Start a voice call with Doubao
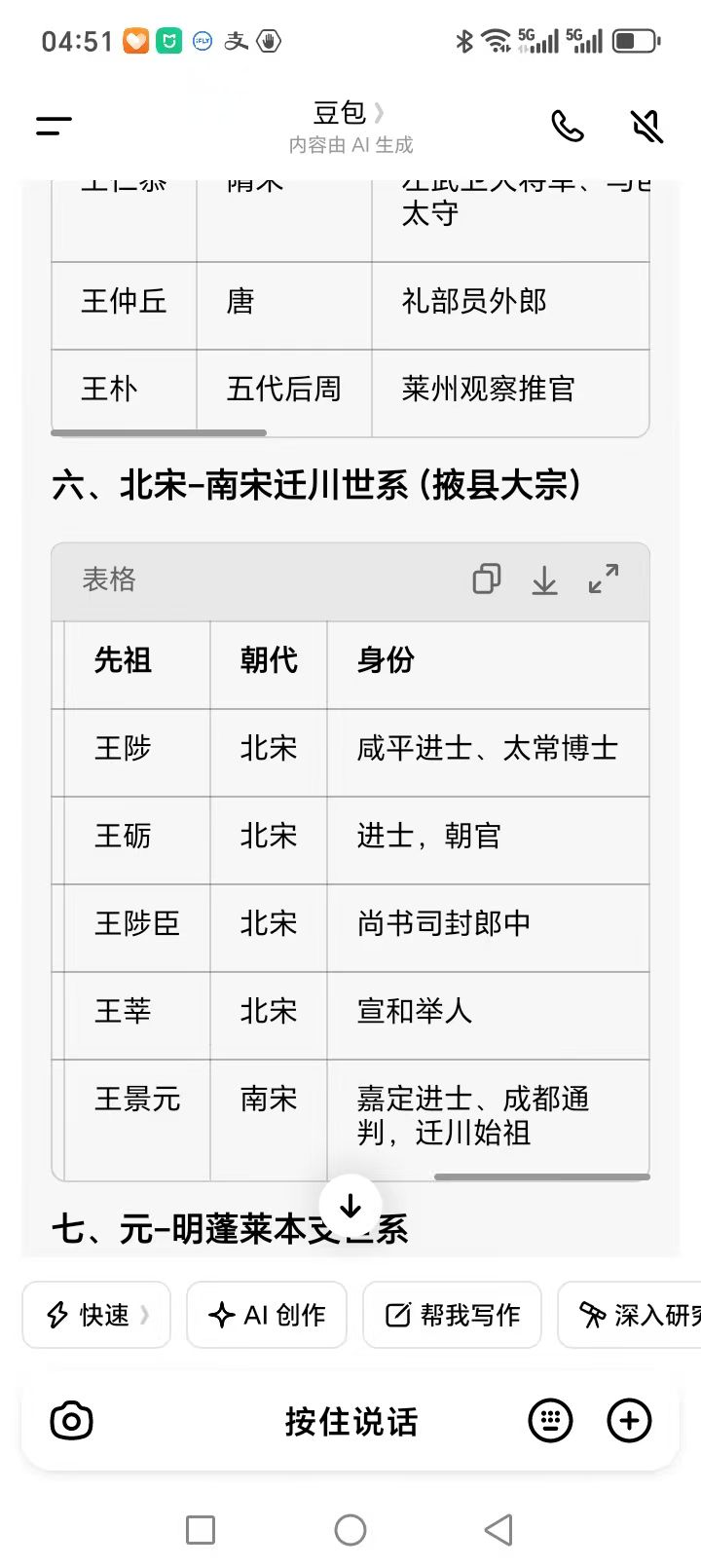This screenshot has width=701, height=1568. point(568,126)
